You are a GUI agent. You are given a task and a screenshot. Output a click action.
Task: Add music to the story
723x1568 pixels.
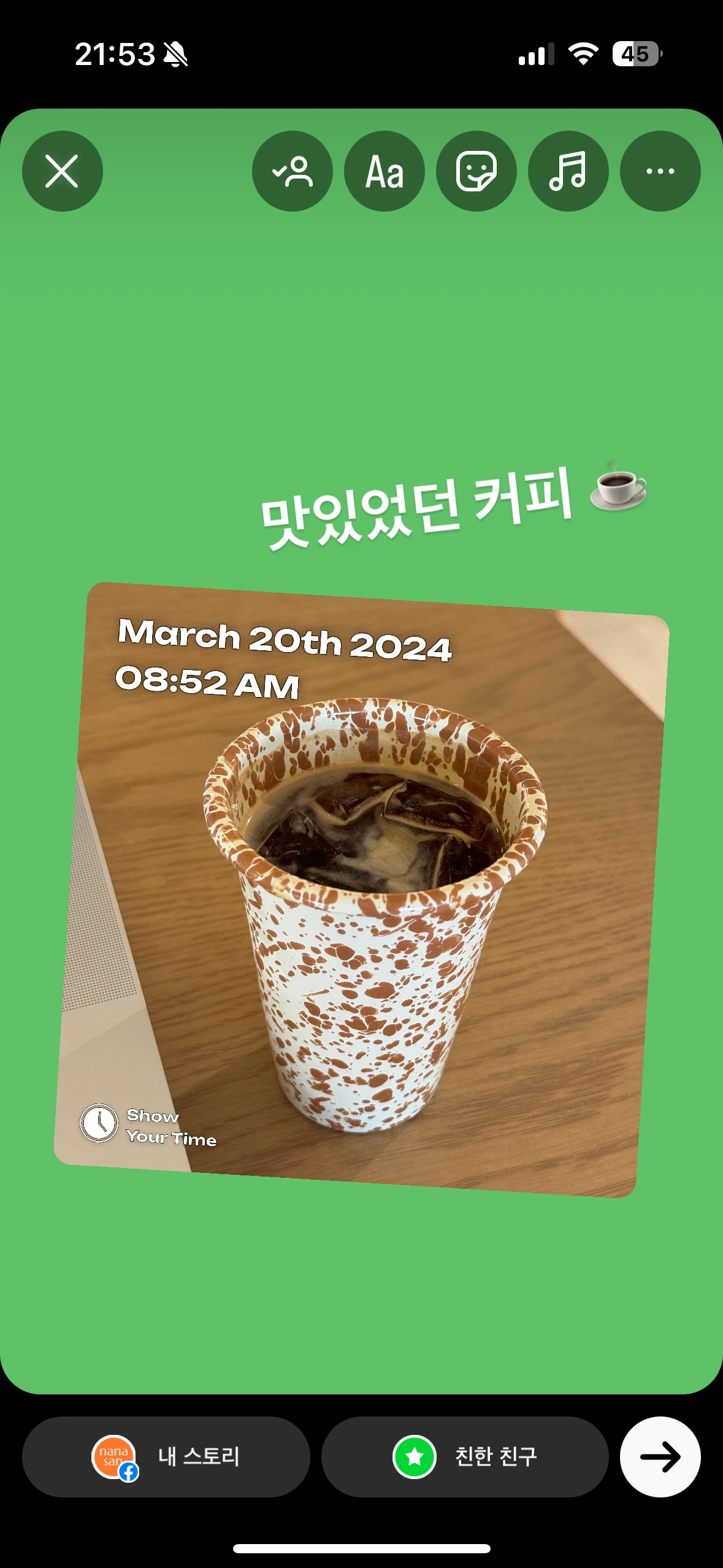tap(568, 171)
